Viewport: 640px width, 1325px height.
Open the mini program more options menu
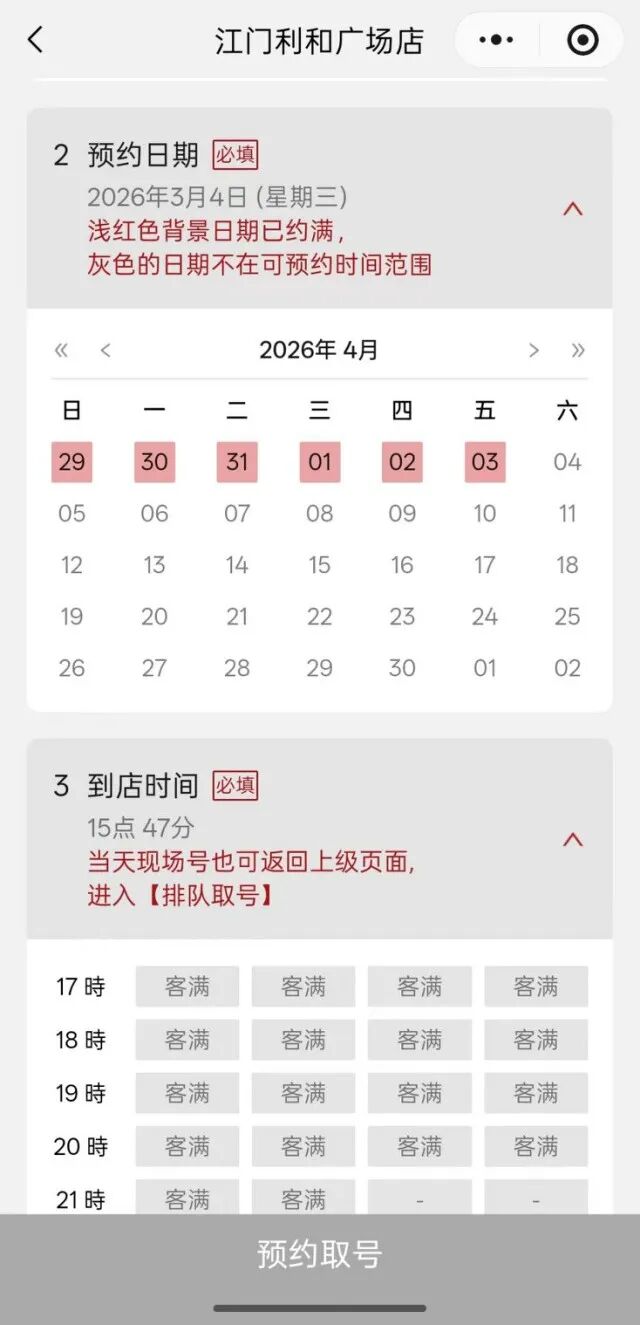click(497, 40)
